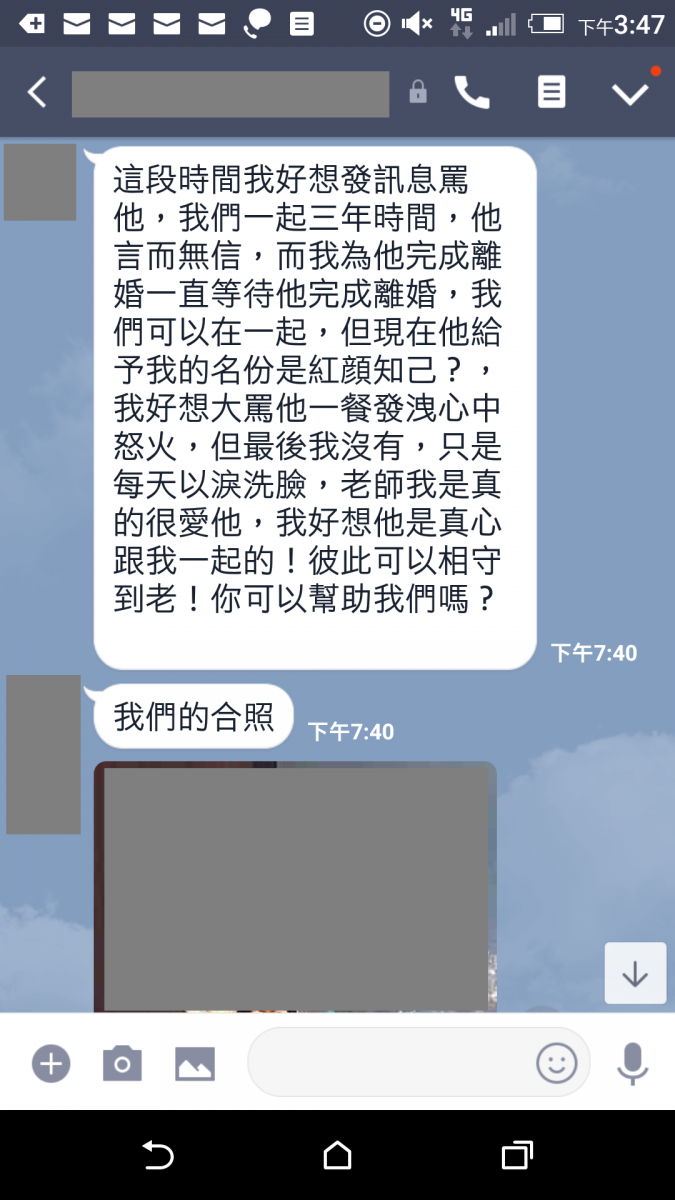Open the emoji sticker picker

pyautogui.click(x=557, y=1062)
